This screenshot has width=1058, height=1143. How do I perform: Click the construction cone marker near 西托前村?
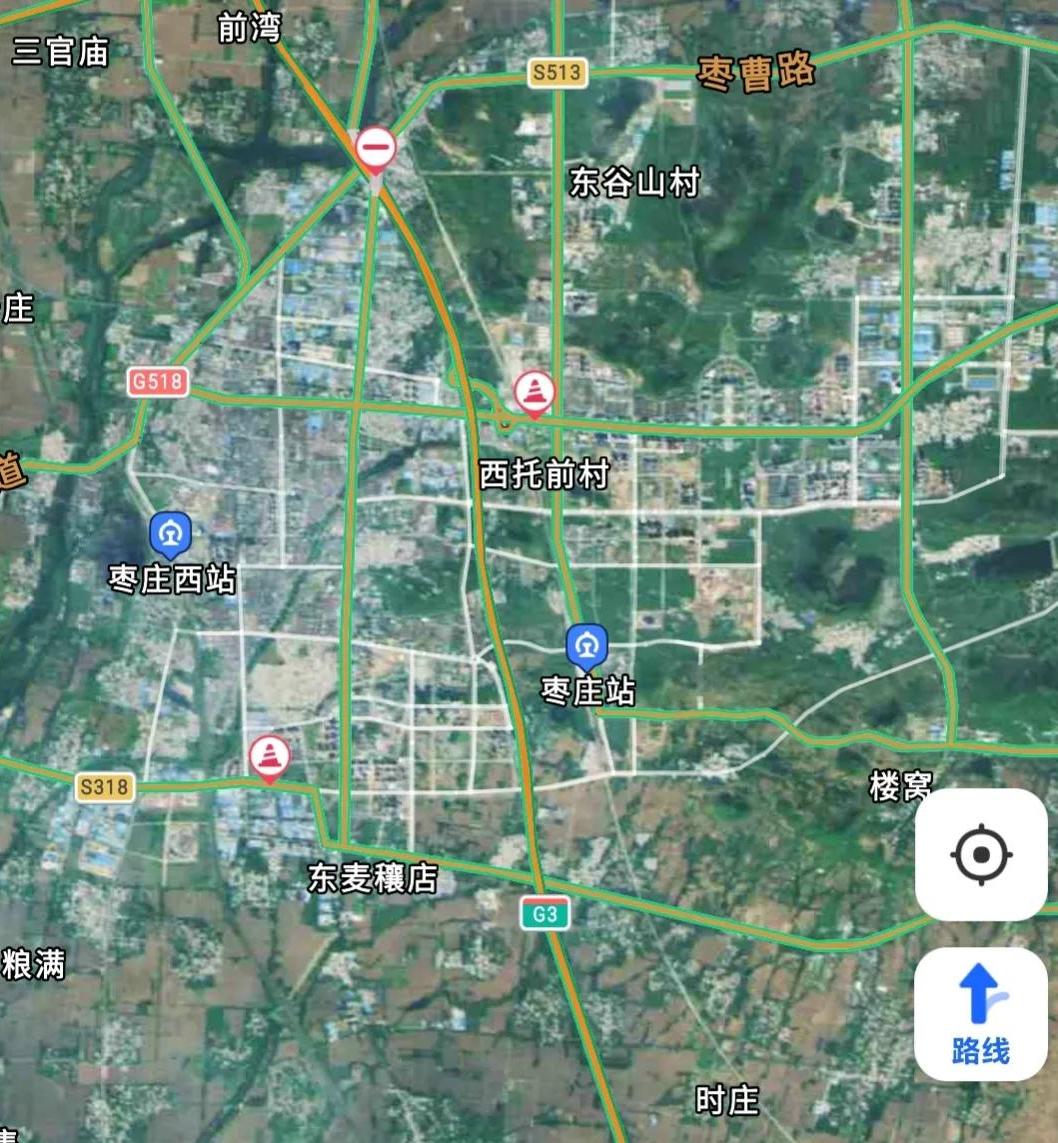point(535,392)
